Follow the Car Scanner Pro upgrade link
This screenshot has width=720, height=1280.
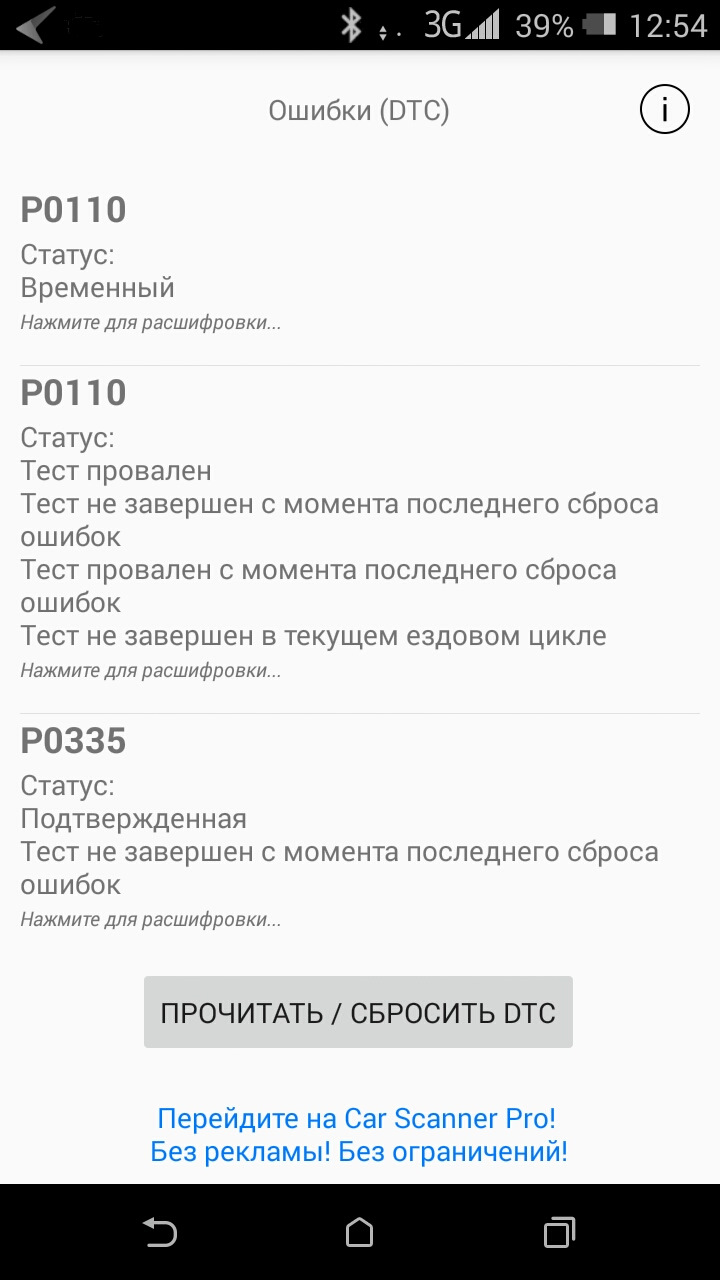(x=358, y=1134)
